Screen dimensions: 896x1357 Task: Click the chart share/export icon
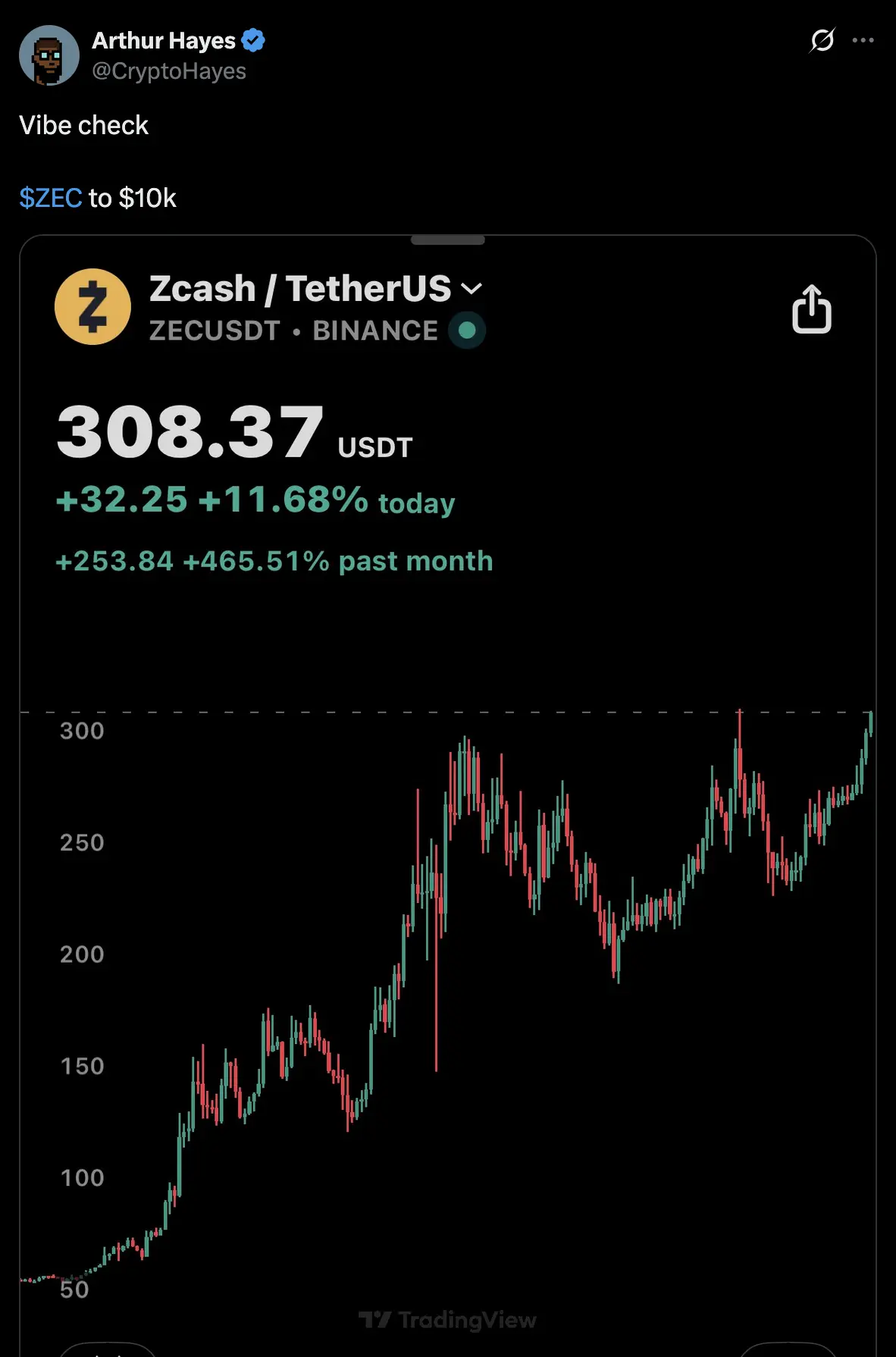[811, 309]
